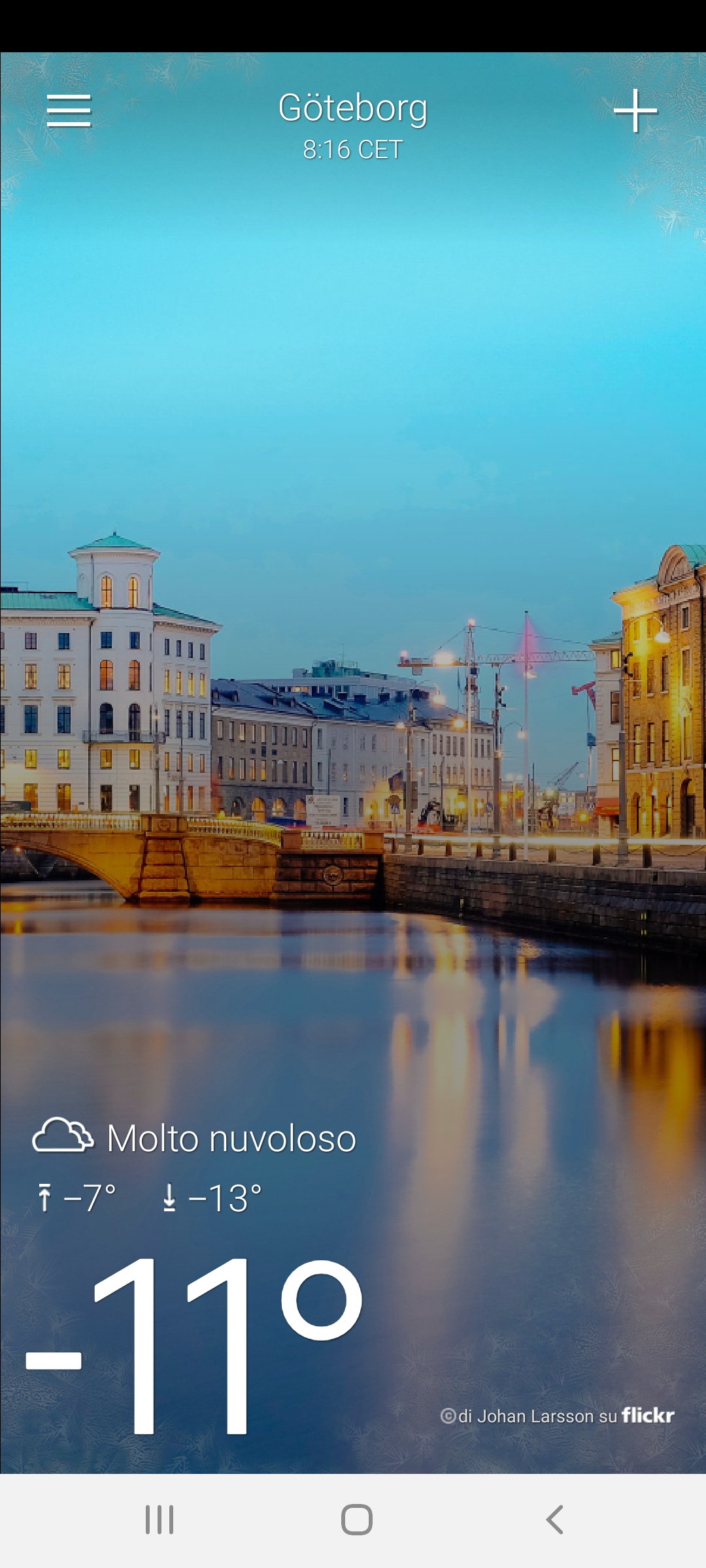Open the hamburger menu
Screen dimensions: 706x1568
point(69,110)
